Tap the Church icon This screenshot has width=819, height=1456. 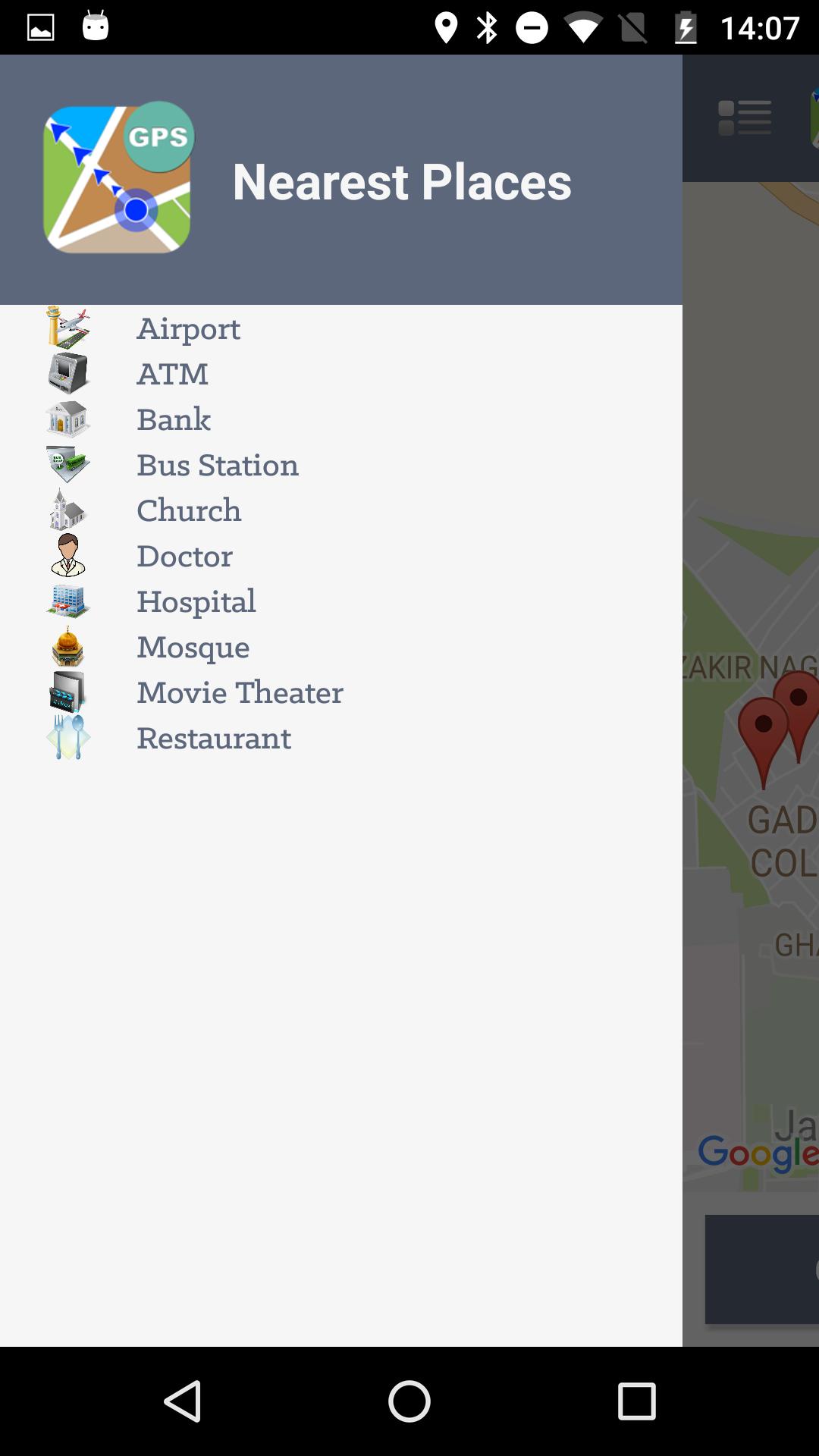point(69,510)
